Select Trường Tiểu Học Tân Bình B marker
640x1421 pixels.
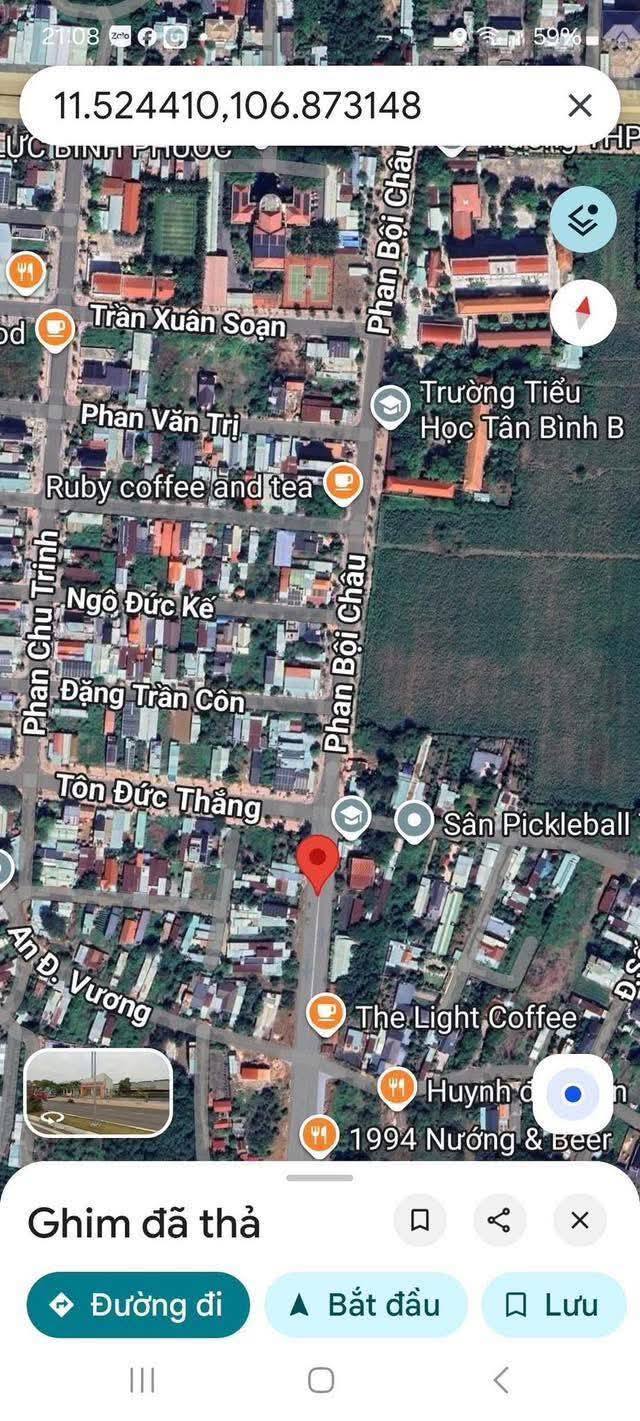coord(388,406)
